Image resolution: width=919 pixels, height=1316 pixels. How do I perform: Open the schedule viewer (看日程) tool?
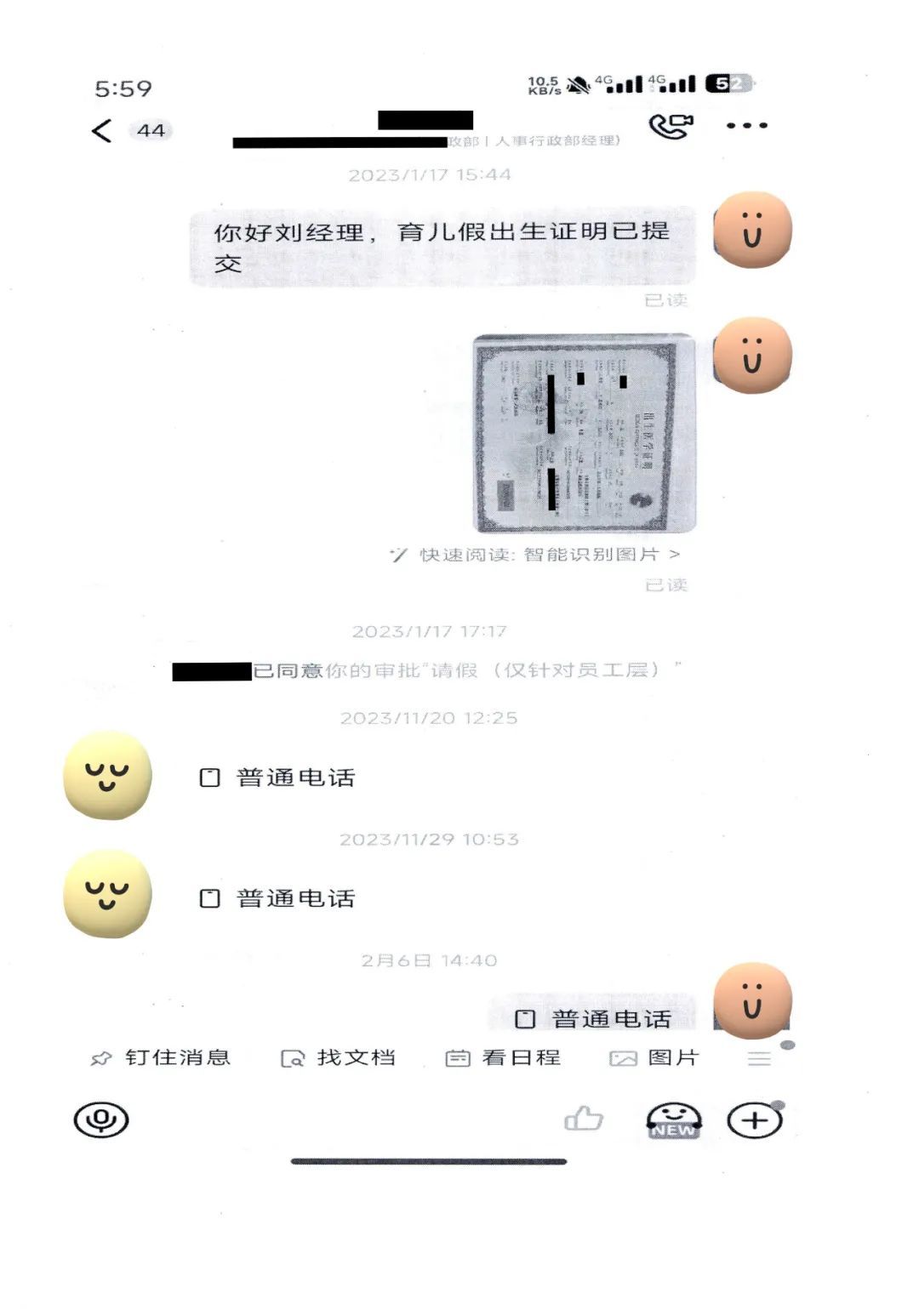tap(504, 1057)
